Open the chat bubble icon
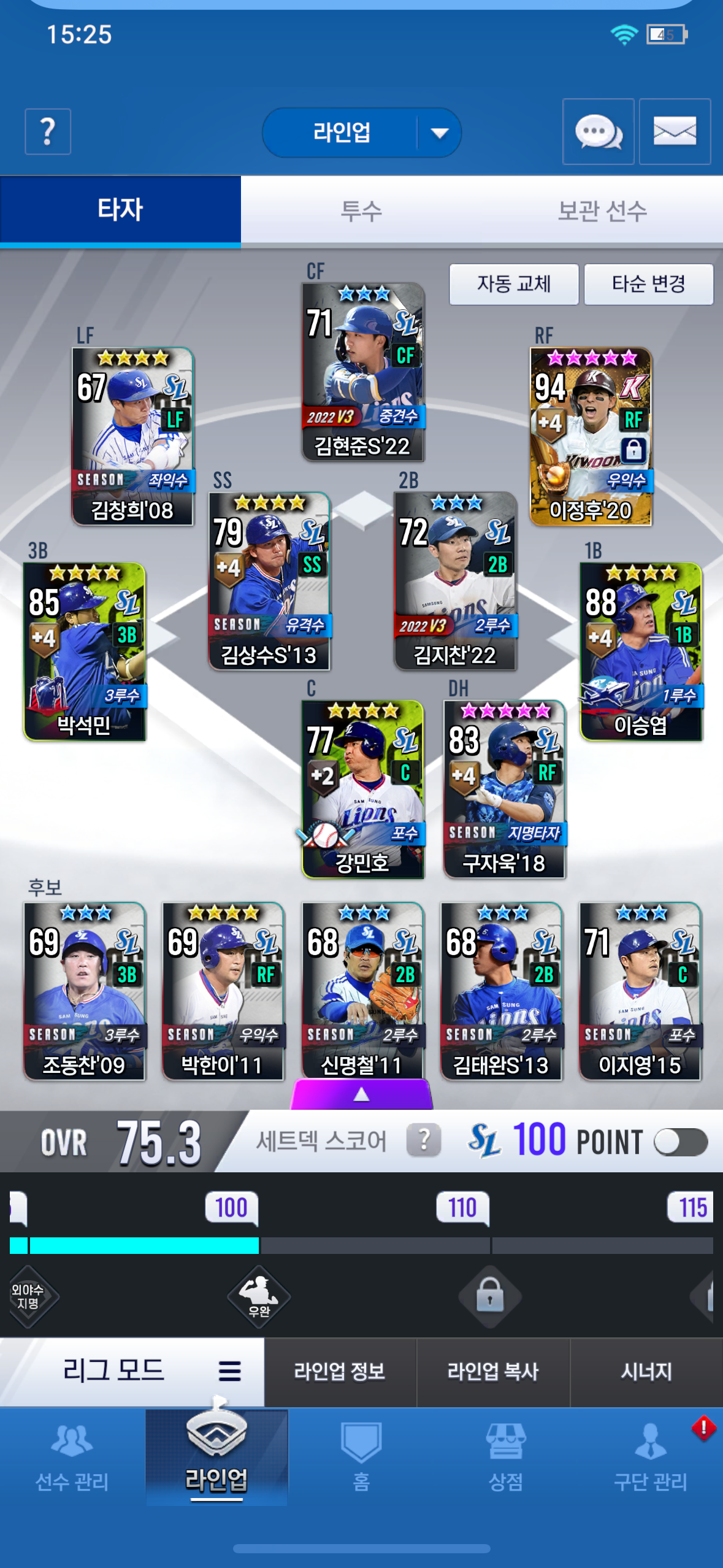This screenshot has width=723, height=1568. point(598,132)
